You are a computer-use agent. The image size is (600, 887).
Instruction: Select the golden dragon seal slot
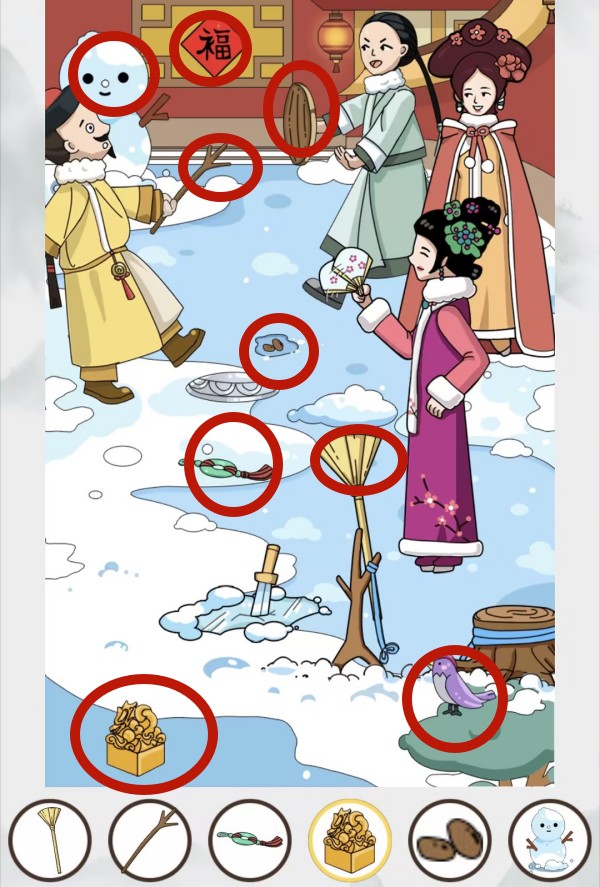tap(350, 841)
